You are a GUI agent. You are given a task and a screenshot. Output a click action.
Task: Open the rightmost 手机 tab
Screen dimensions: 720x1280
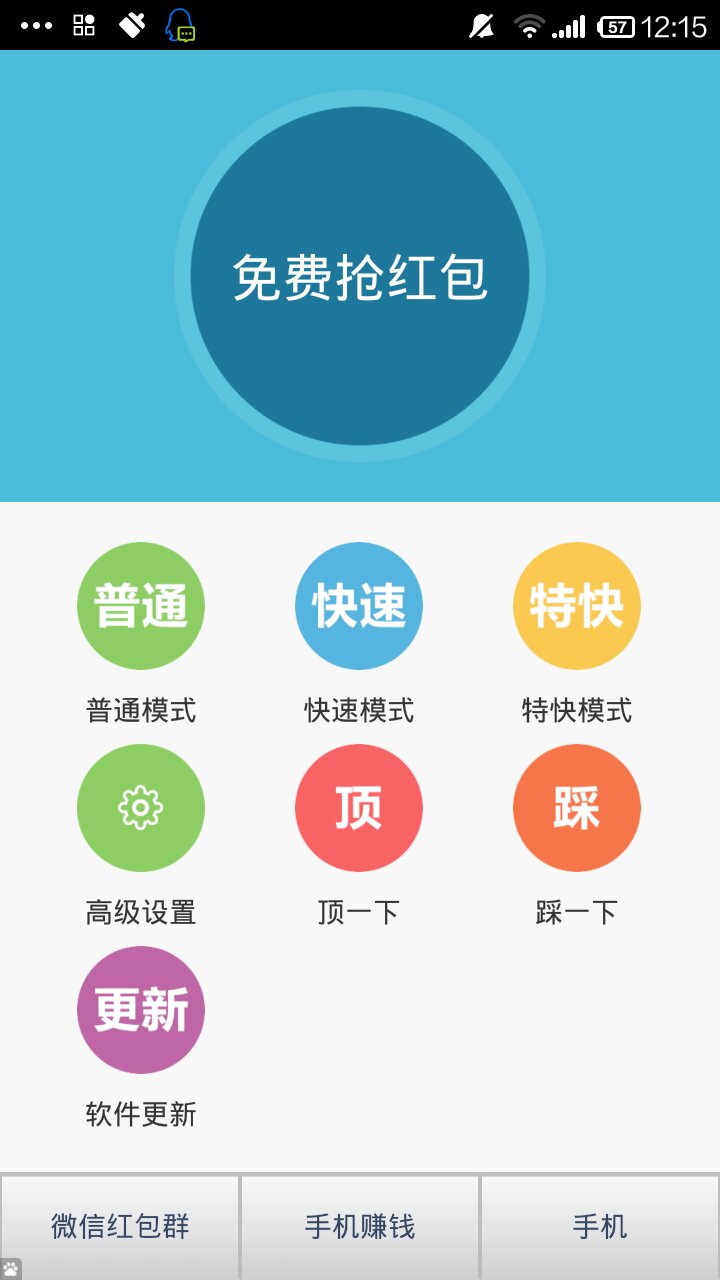pos(600,1227)
